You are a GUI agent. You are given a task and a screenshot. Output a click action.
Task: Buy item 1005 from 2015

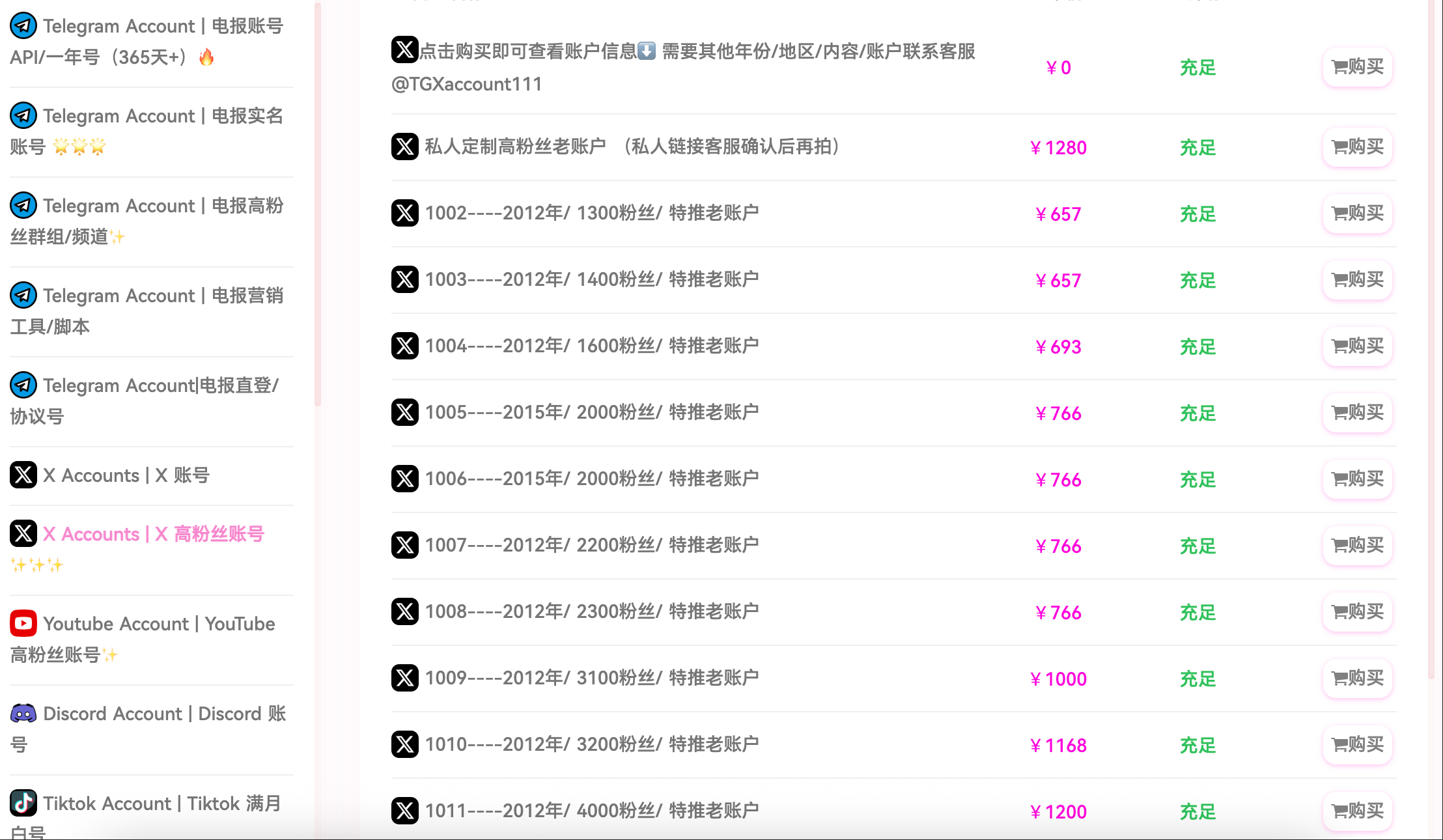(x=1357, y=413)
